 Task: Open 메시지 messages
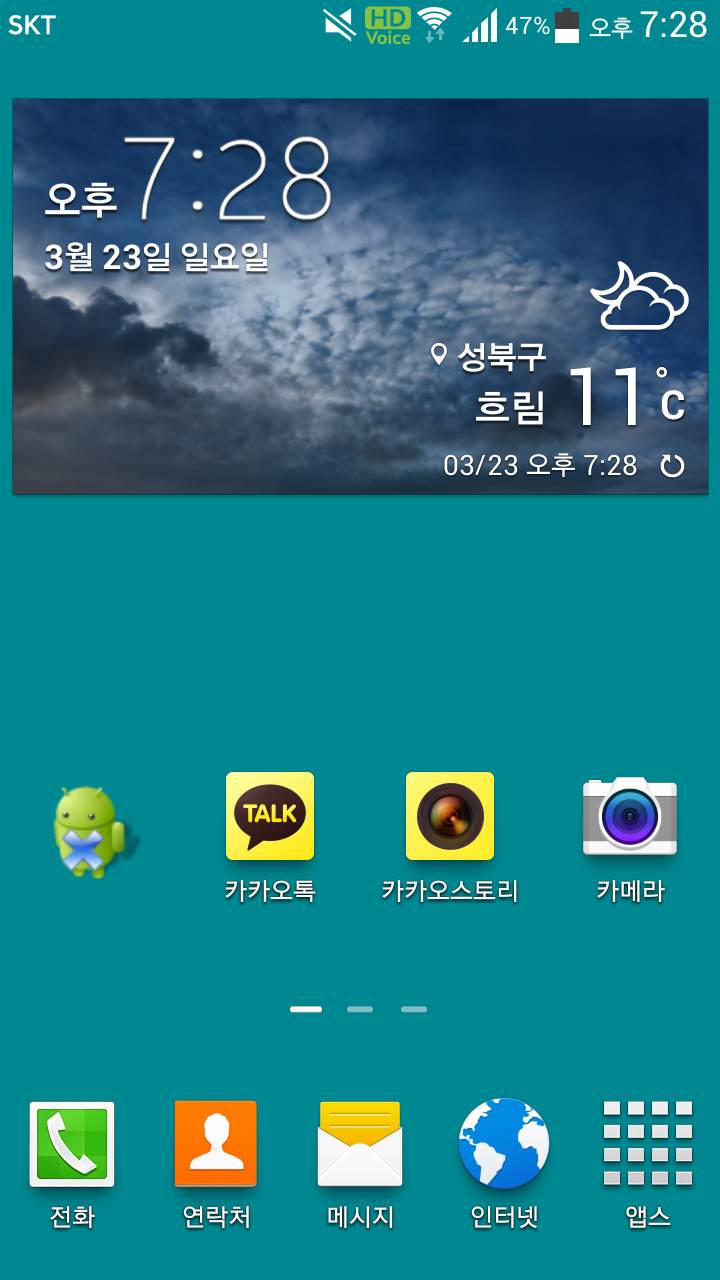360,1145
